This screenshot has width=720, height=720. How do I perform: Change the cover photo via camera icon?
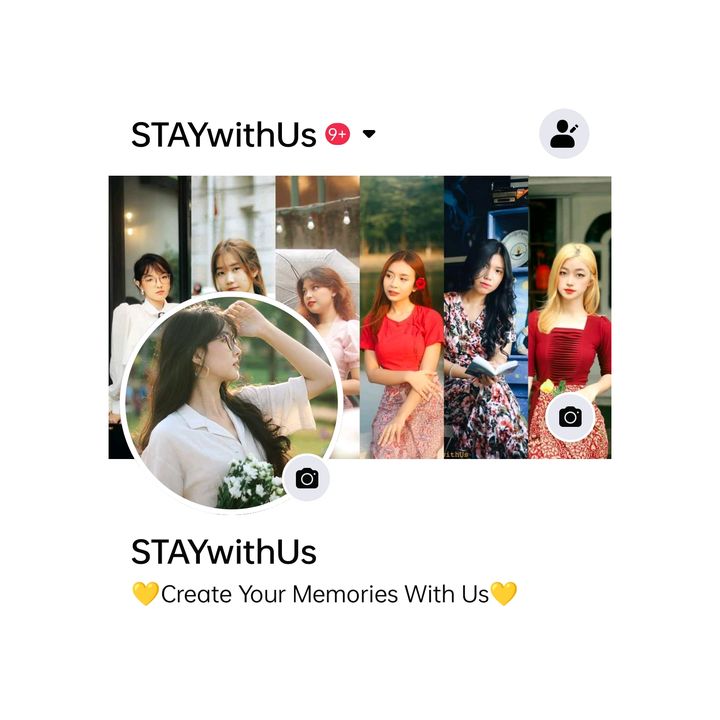[x=570, y=417]
